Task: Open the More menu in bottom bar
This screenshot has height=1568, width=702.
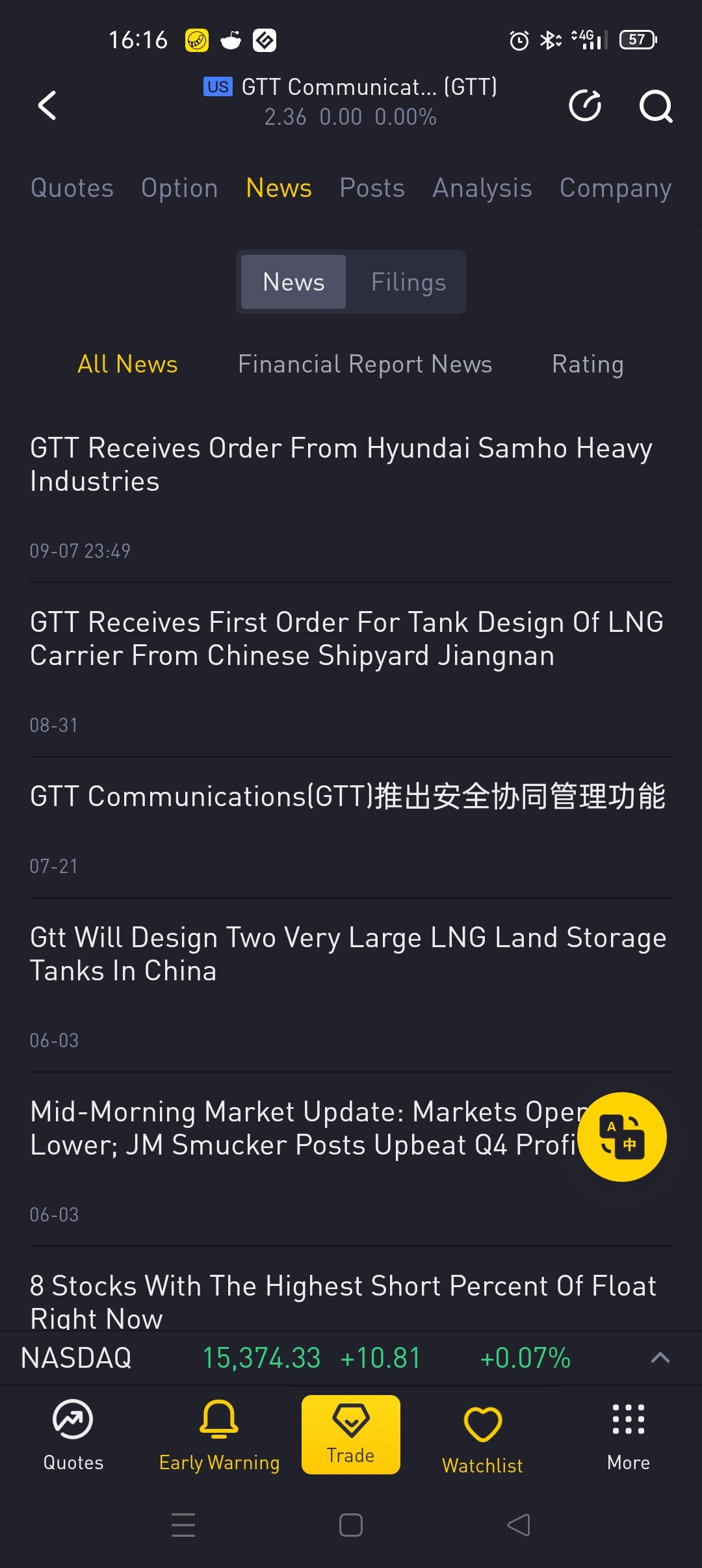Action: click(x=629, y=1435)
